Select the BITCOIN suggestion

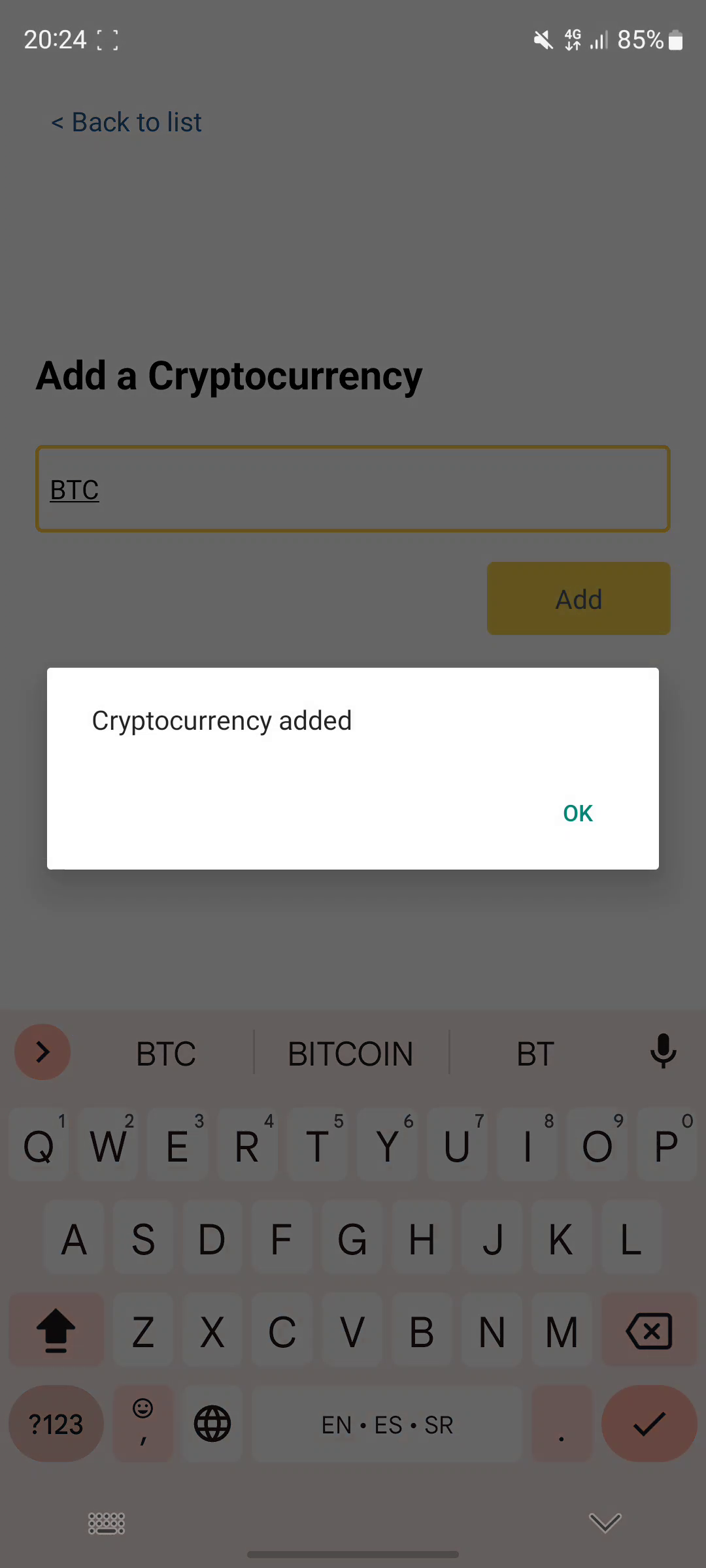tap(350, 1052)
